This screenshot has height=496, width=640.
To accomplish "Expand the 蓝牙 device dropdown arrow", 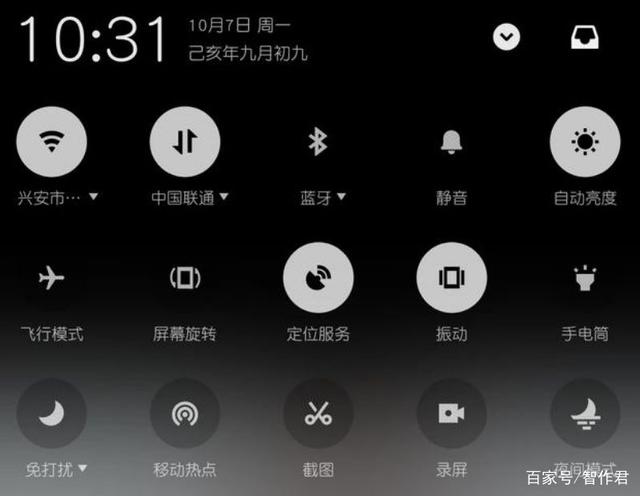I will click(342, 197).
